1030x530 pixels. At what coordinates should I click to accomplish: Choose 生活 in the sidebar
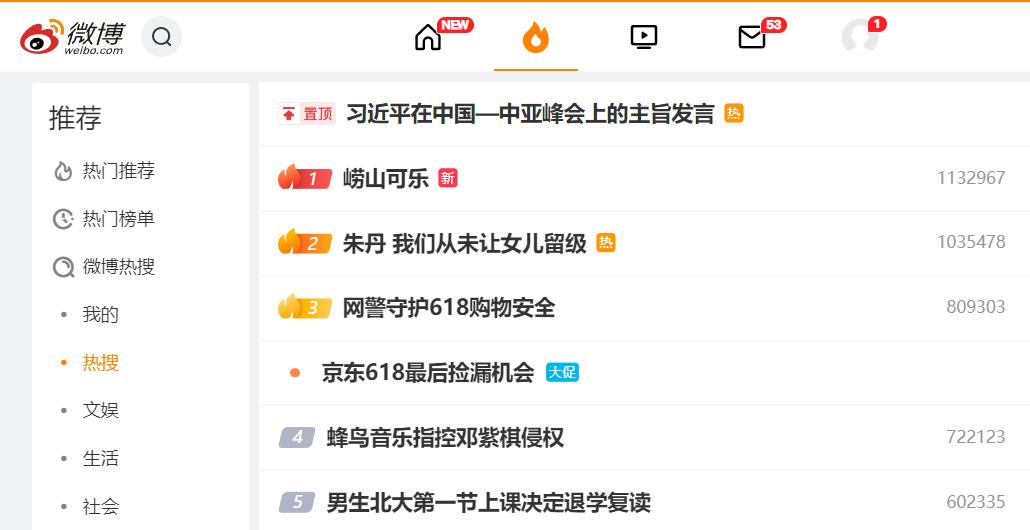[101, 458]
